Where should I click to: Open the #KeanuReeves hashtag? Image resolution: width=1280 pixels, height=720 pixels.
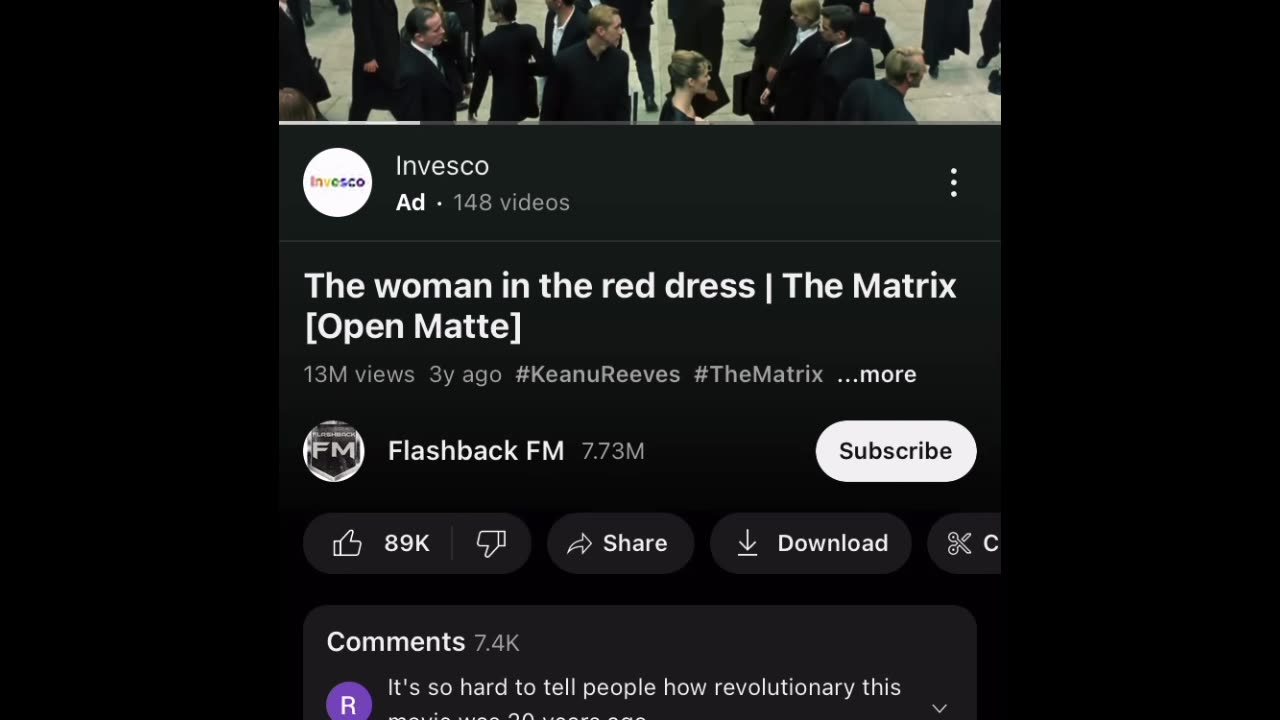(x=597, y=374)
